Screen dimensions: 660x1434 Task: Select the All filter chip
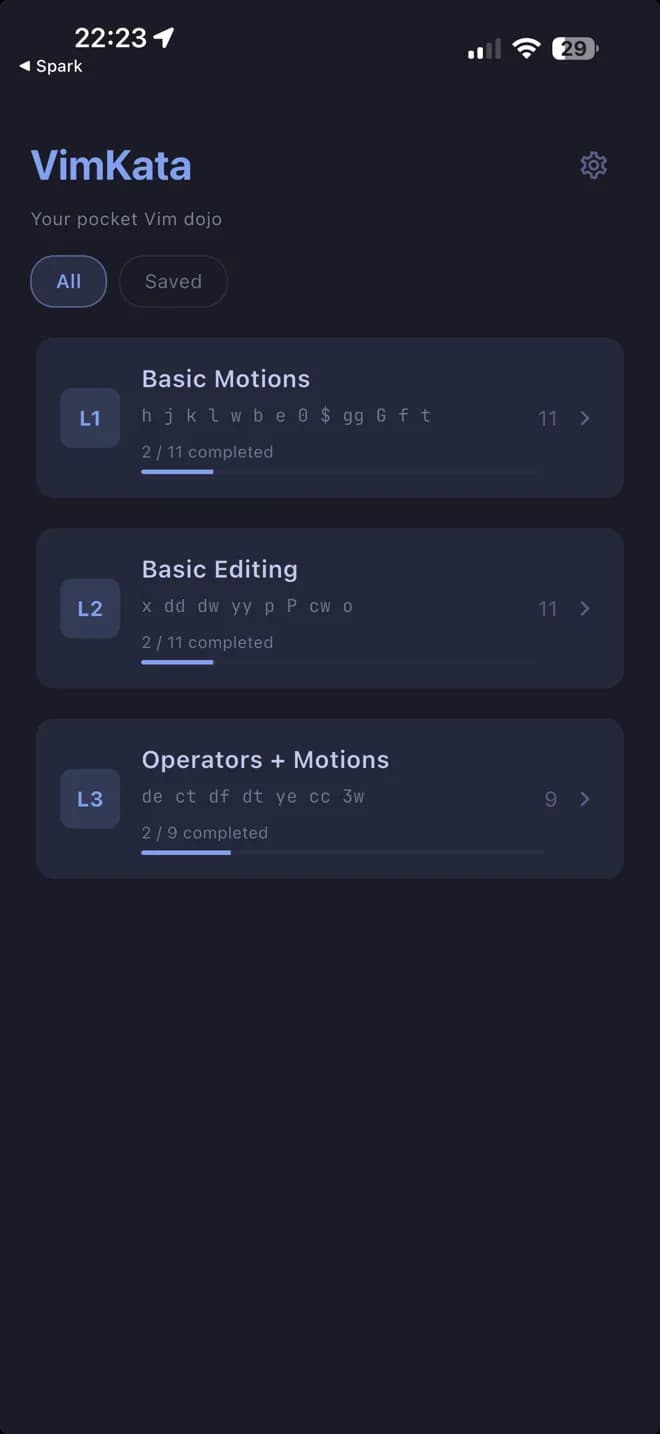click(x=68, y=282)
